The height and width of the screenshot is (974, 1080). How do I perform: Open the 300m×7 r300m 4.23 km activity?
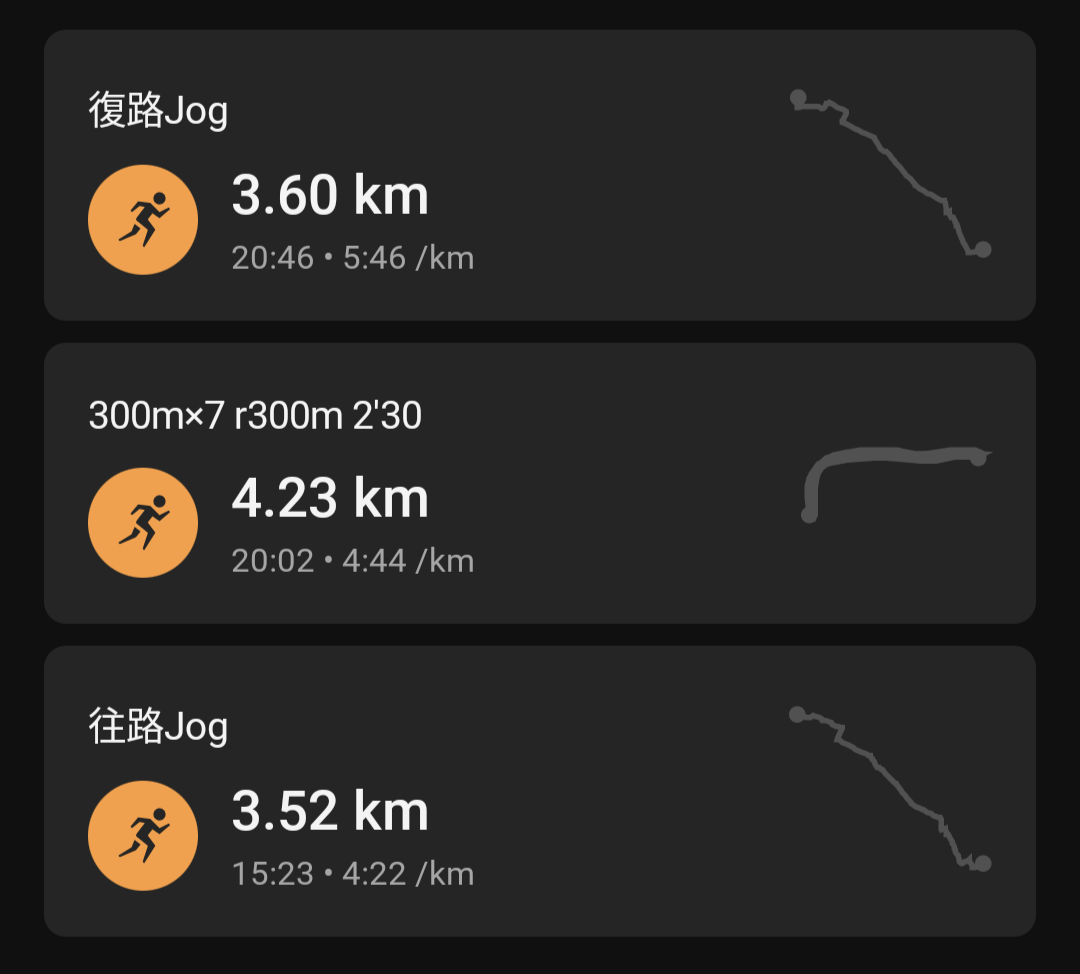[540, 483]
